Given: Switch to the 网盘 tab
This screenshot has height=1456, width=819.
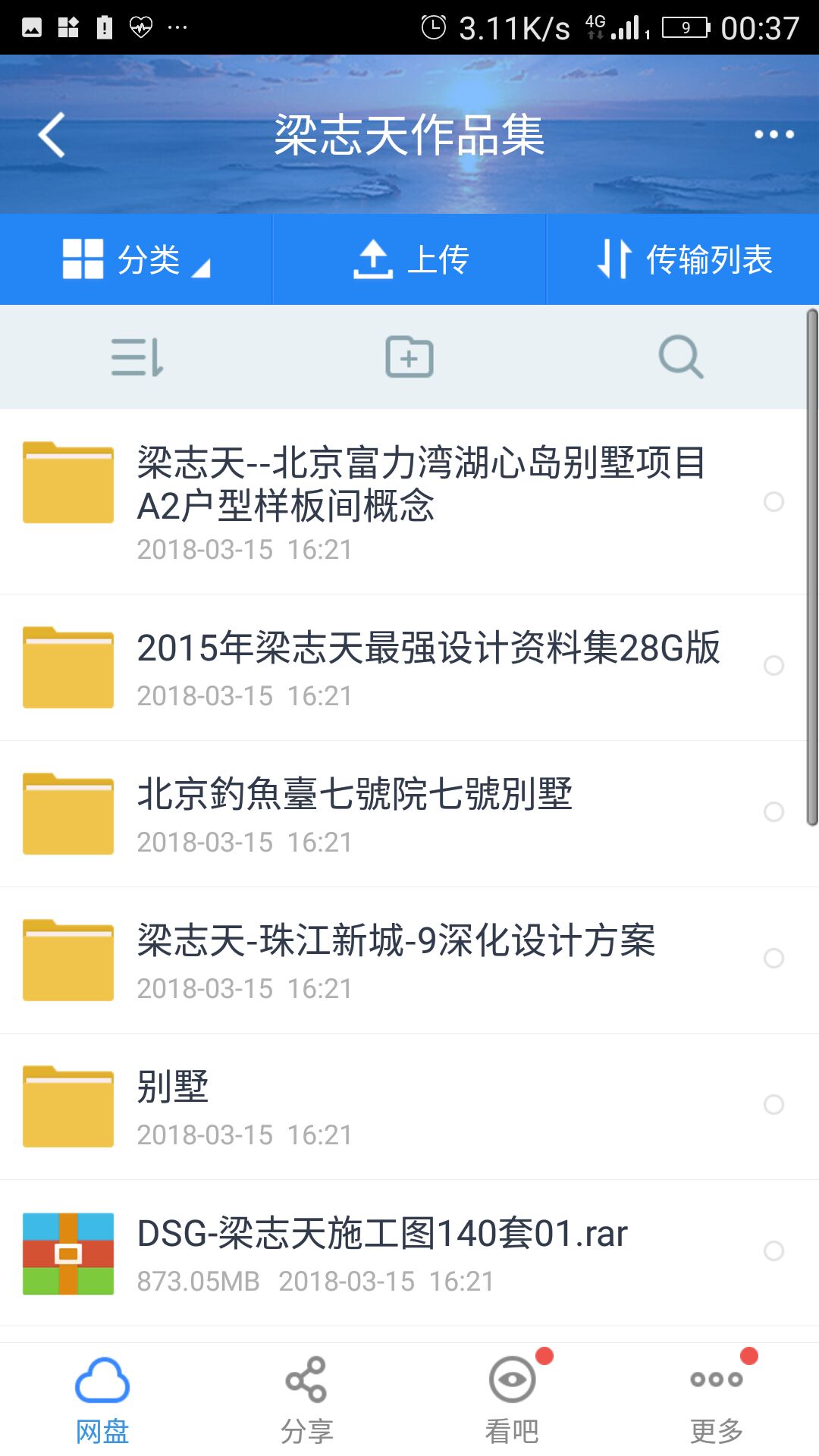Looking at the screenshot, I should pos(102,1400).
